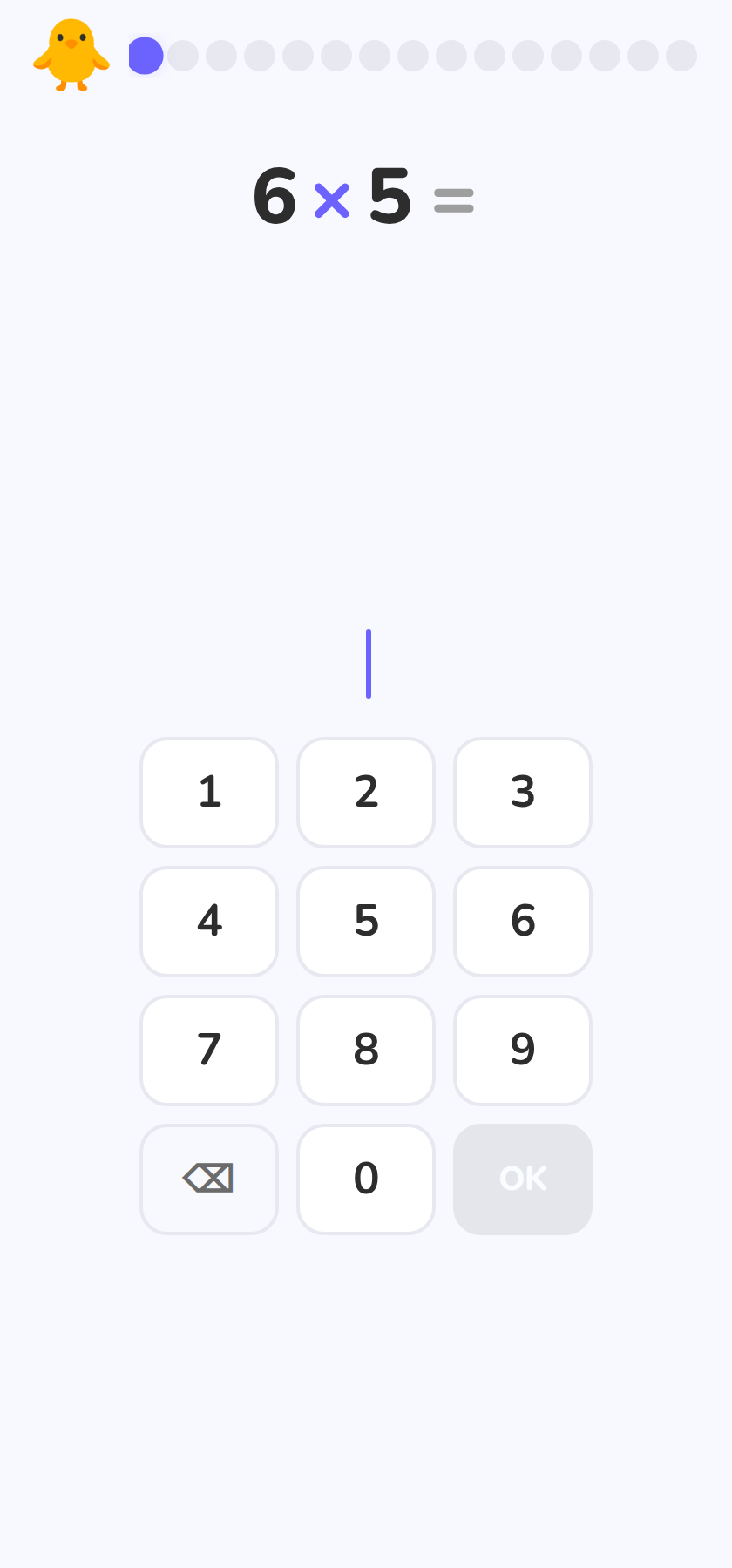This screenshot has width=732, height=1568.
Task: Select the chick mascot icon
Action: tap(71, 55)
